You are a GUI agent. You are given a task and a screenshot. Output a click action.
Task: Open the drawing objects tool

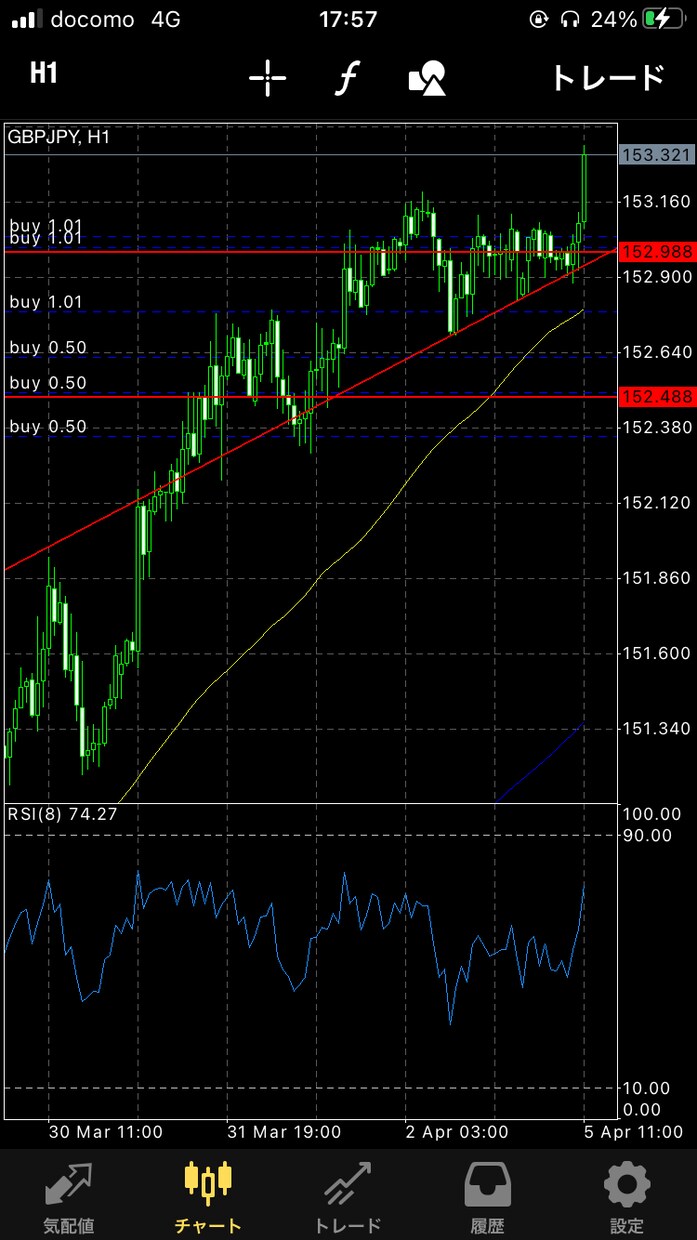(427, 77)
